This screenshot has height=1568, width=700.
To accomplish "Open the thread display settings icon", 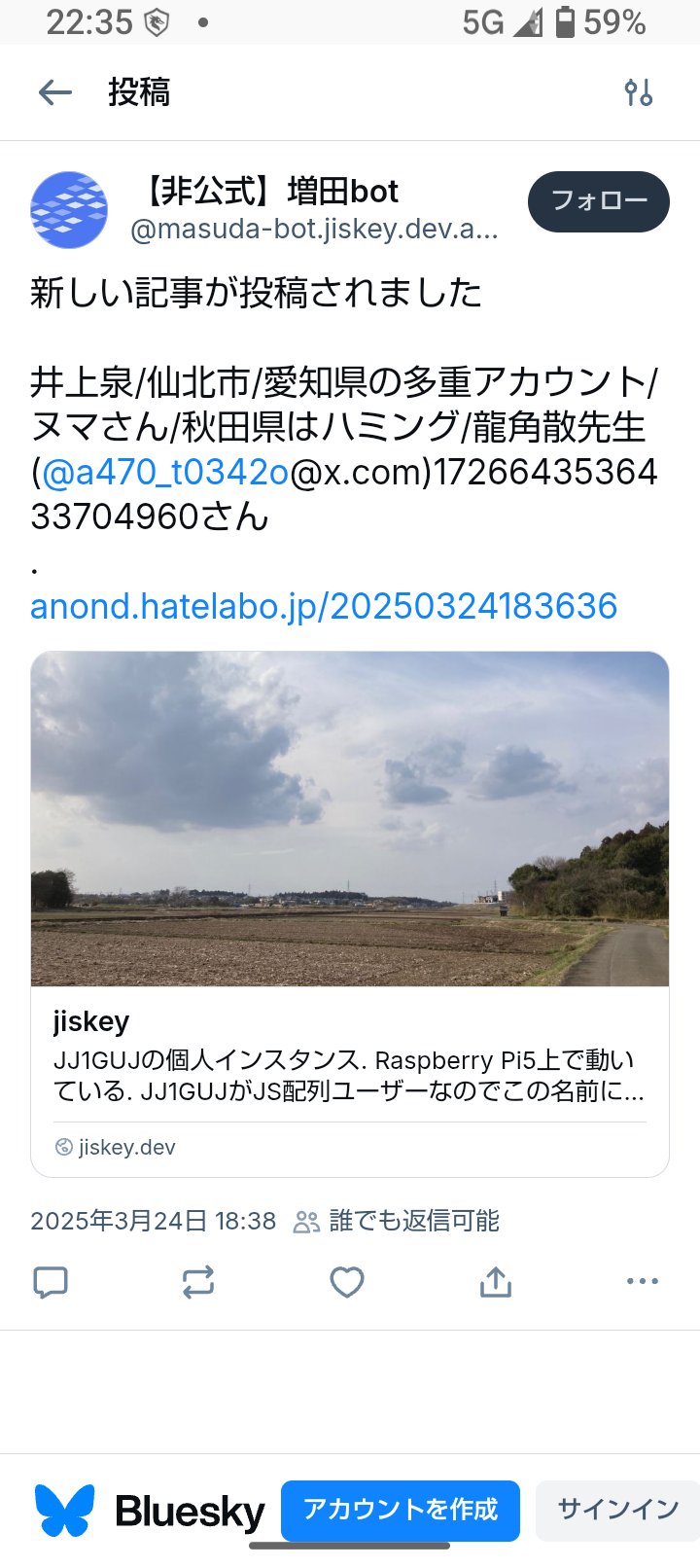I will (x=638, y=92).
